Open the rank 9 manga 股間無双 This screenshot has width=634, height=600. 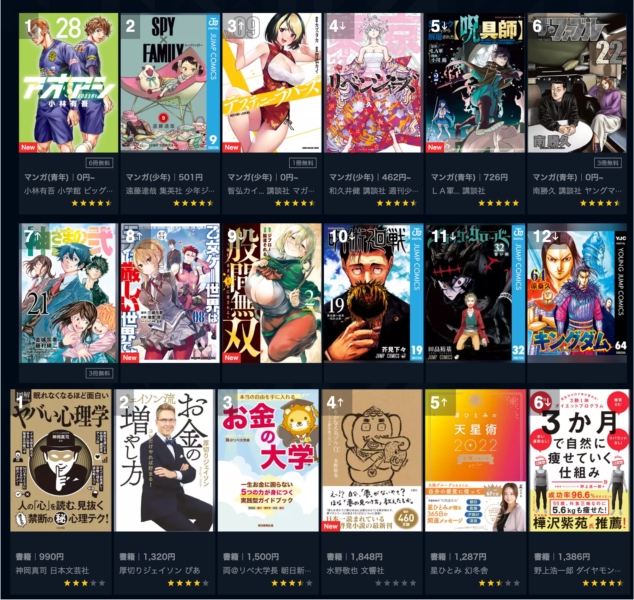[x=269, y=293]
